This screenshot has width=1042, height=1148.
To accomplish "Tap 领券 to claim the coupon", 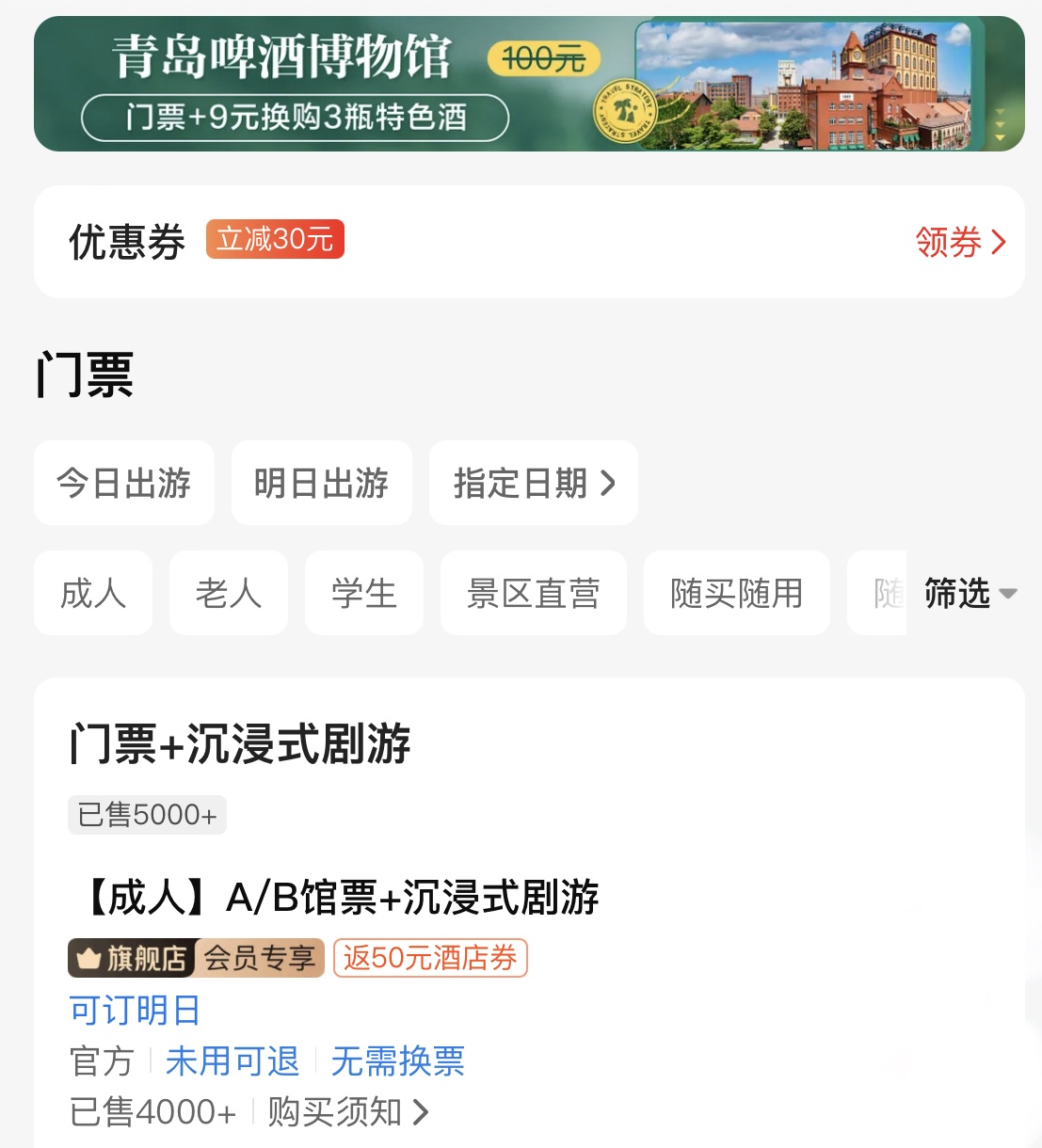I will coord(960,242).
